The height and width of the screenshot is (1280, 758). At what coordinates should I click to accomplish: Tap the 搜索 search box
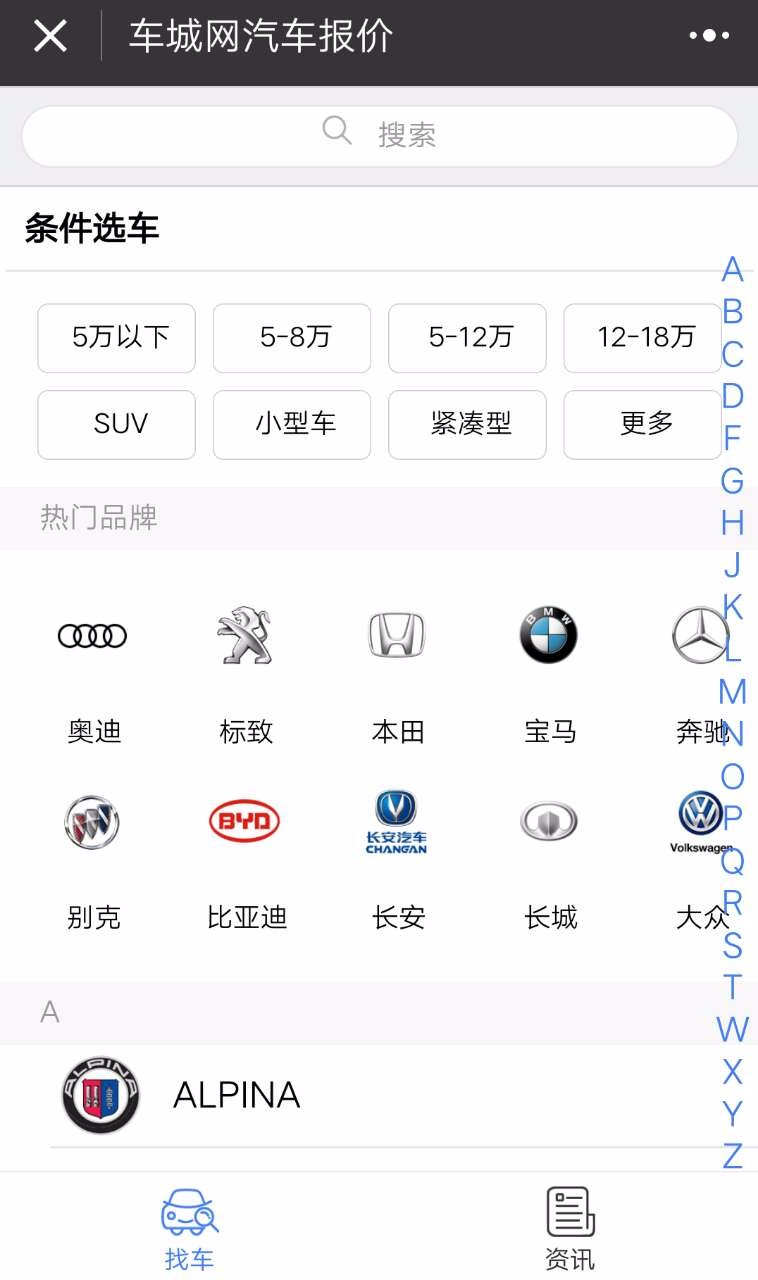(x=379, y=135)
